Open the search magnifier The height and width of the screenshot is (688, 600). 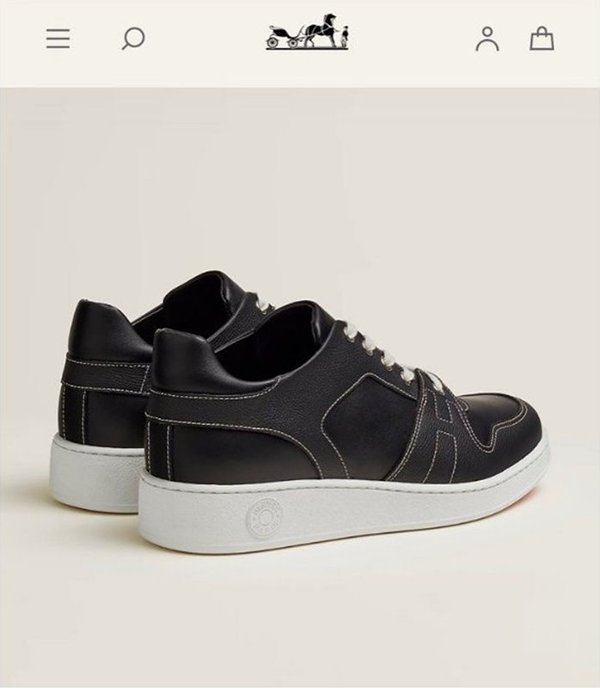pyautogui.click(x=132, y=39)
